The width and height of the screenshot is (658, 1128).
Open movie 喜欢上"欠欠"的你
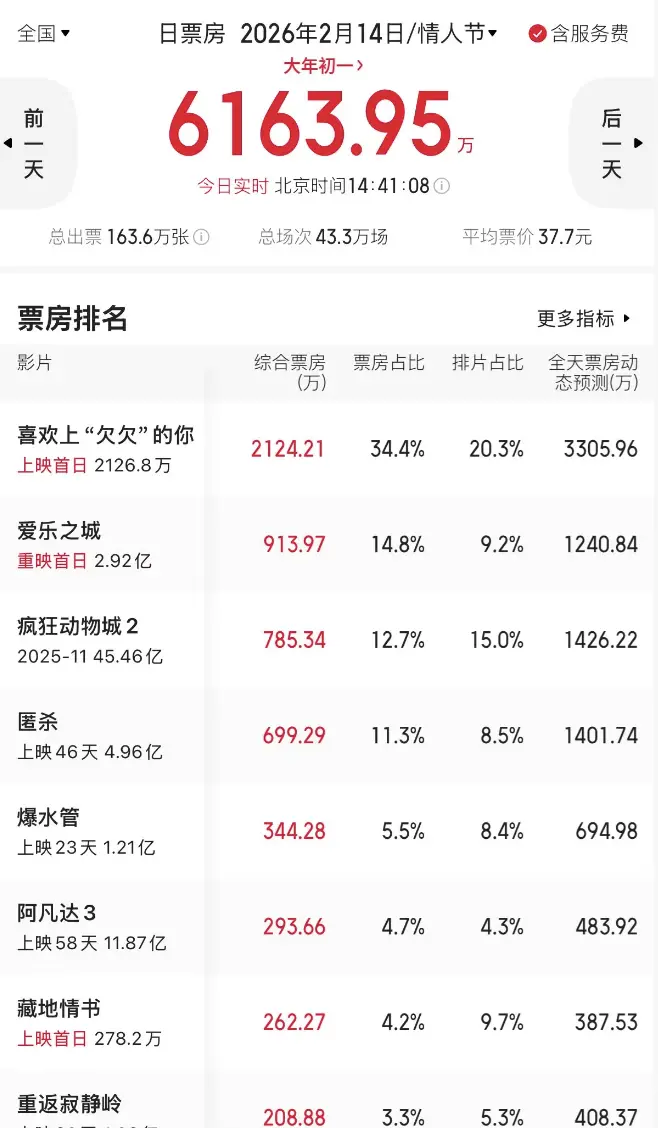[x=106, y=435]
